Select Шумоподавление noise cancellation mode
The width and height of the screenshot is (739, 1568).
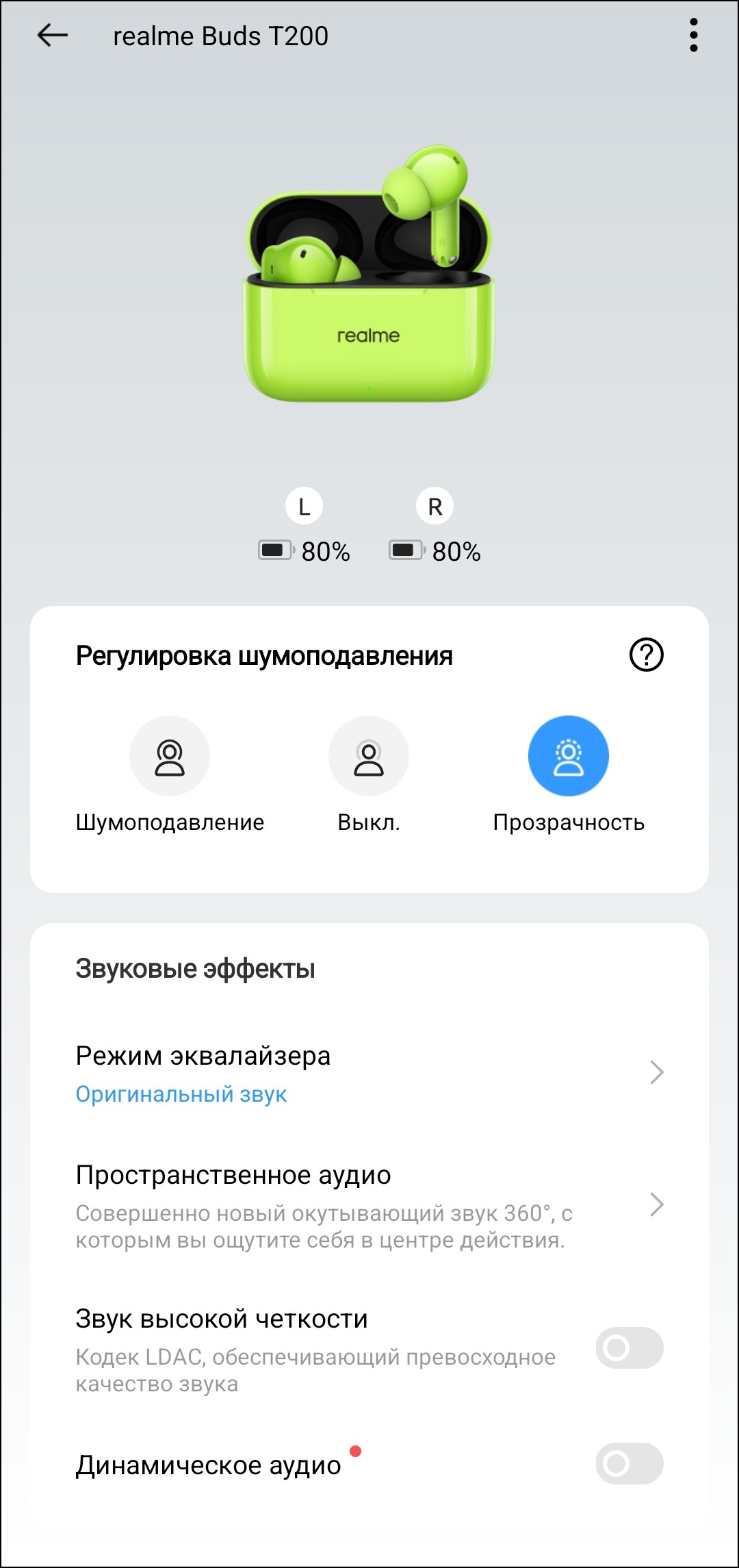(170, 757)
